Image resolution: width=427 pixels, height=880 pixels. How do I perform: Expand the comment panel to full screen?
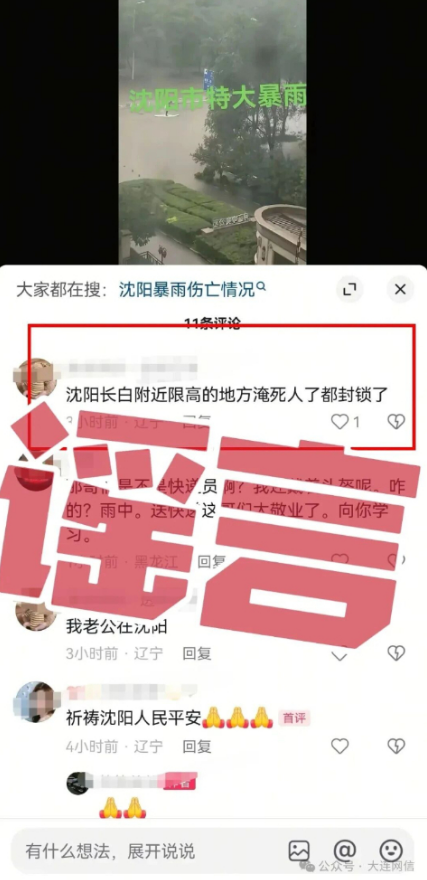point(350,290)
